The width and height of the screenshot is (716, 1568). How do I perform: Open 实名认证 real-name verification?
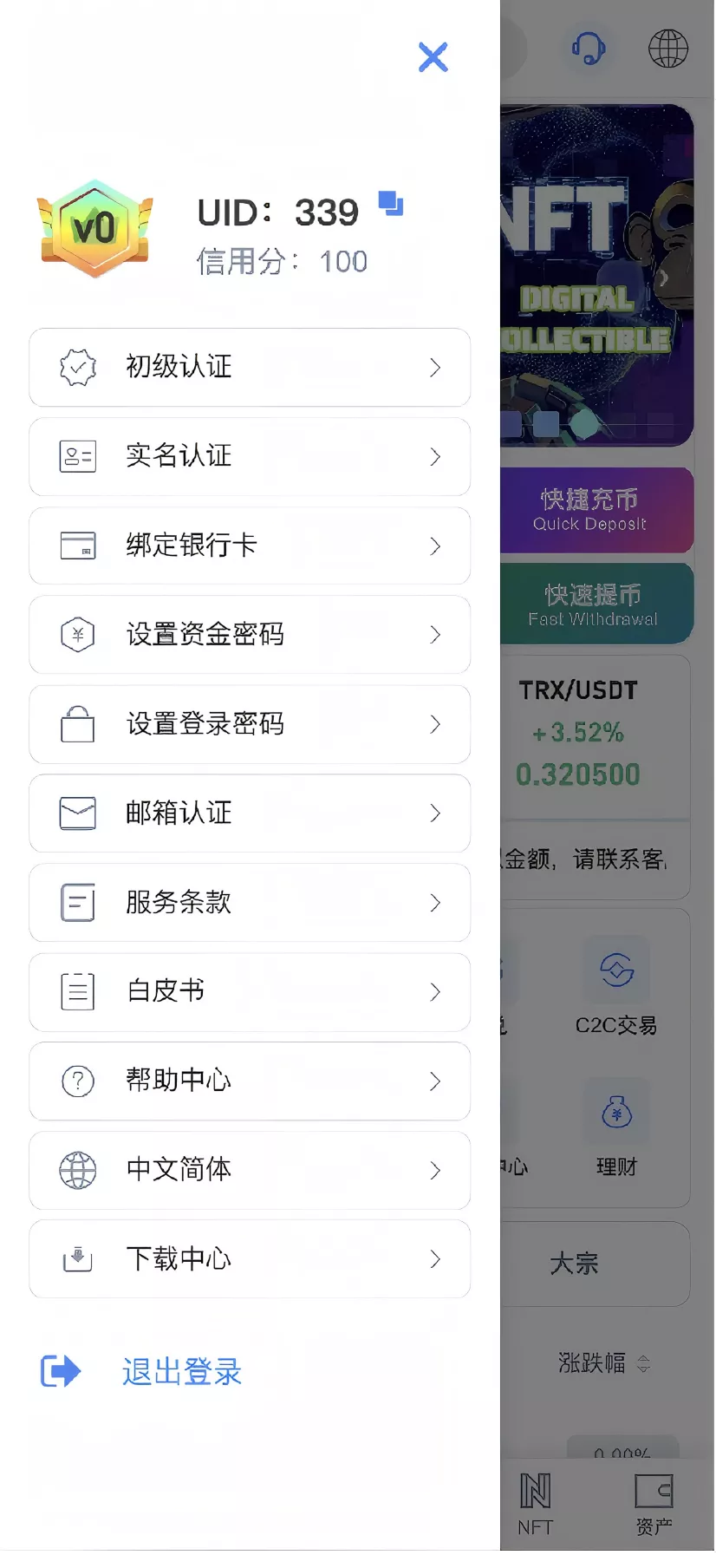(x=250, y=456)
